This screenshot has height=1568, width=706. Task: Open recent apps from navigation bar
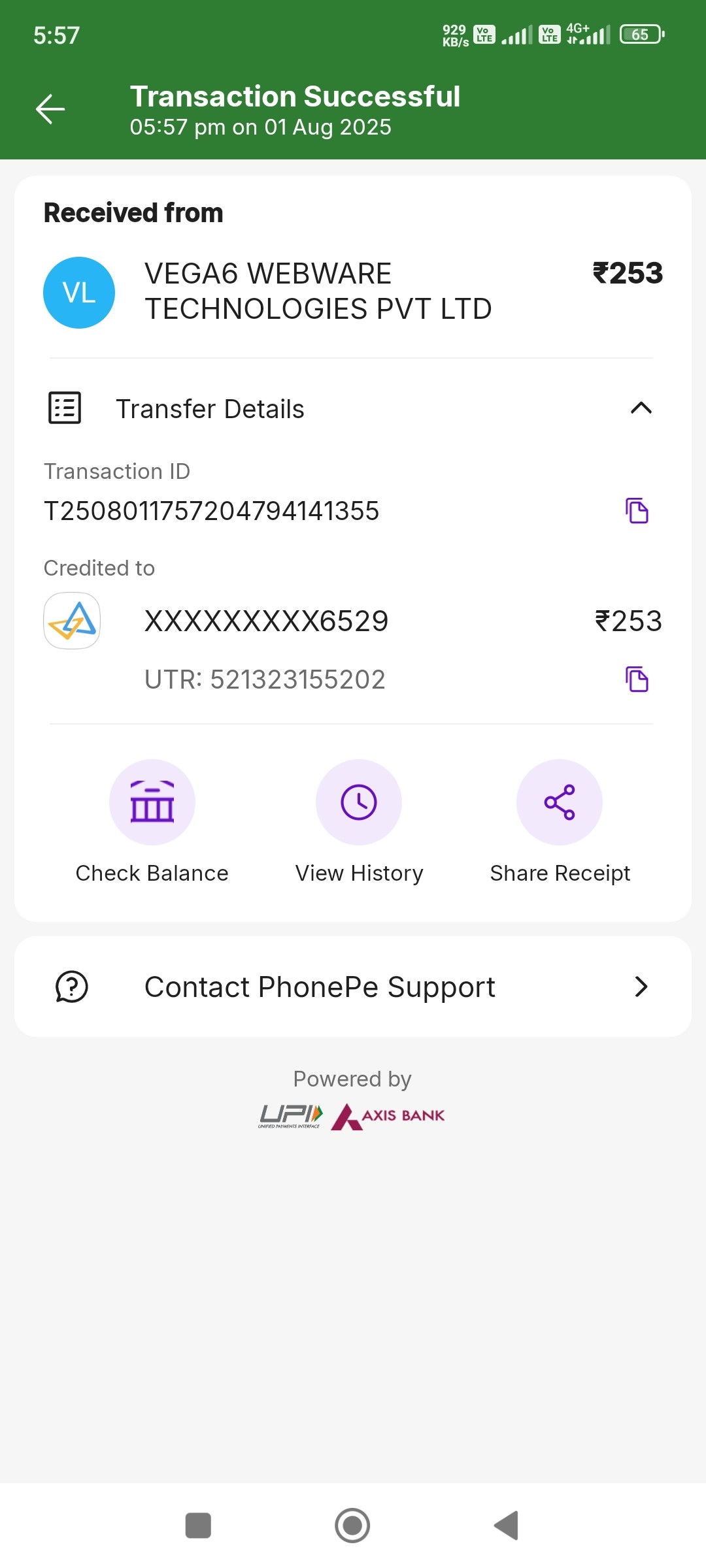click(x=198, y=1526)
